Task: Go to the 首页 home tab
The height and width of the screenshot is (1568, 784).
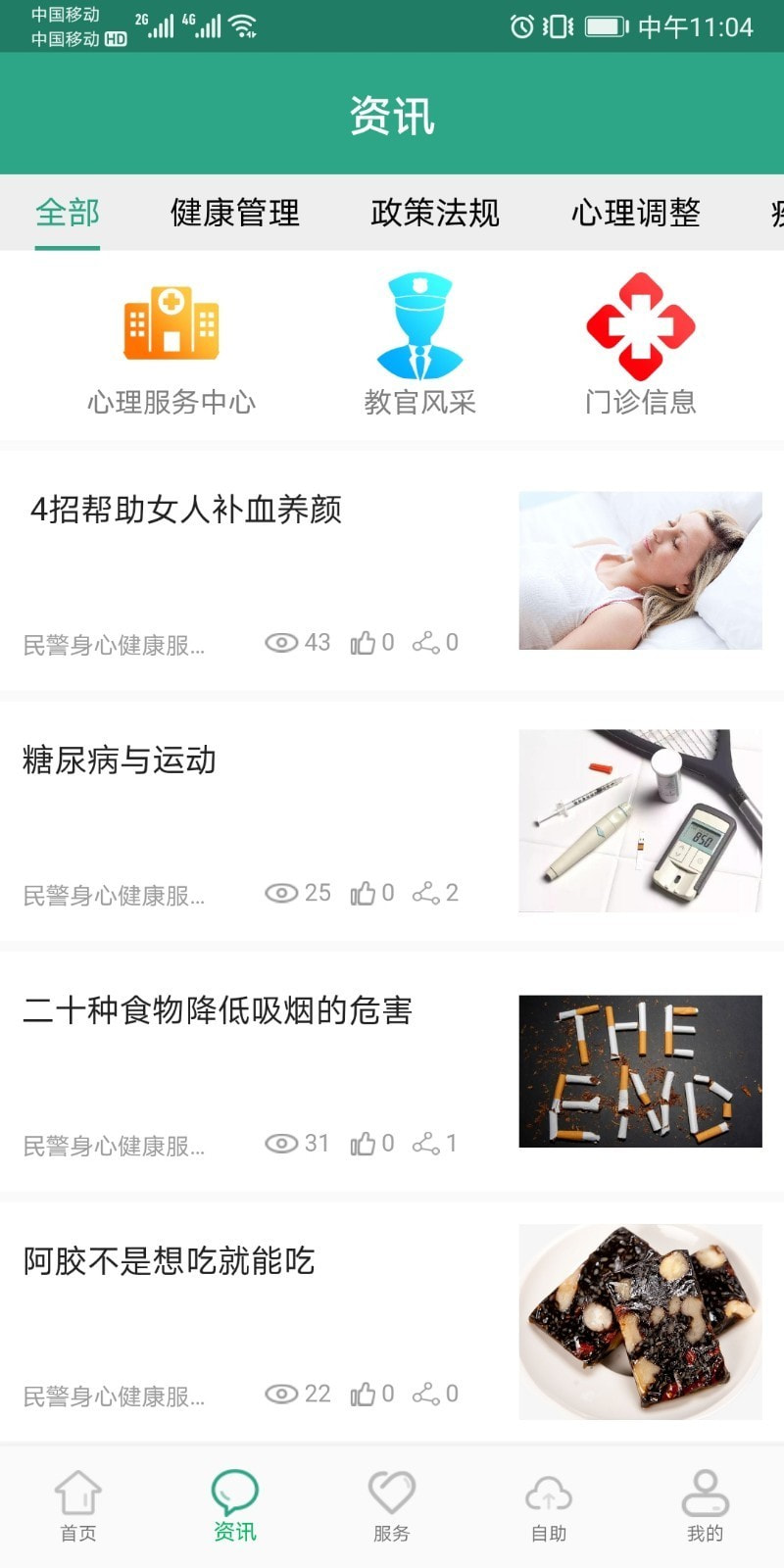Action: pyautogui.click(x=78, y=1506)
